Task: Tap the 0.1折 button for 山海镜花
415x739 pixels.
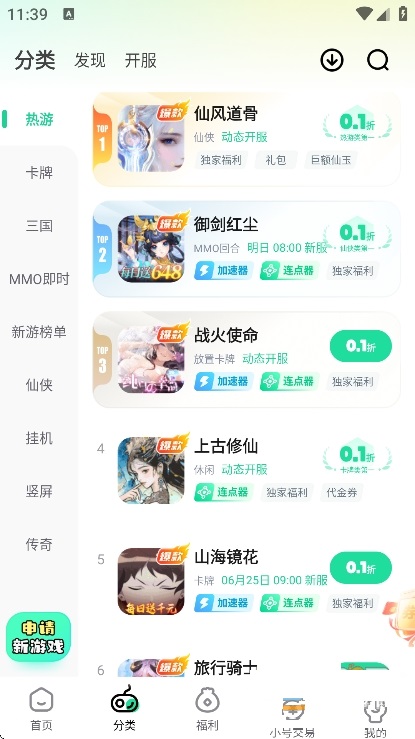Action: tap(361, 568)
